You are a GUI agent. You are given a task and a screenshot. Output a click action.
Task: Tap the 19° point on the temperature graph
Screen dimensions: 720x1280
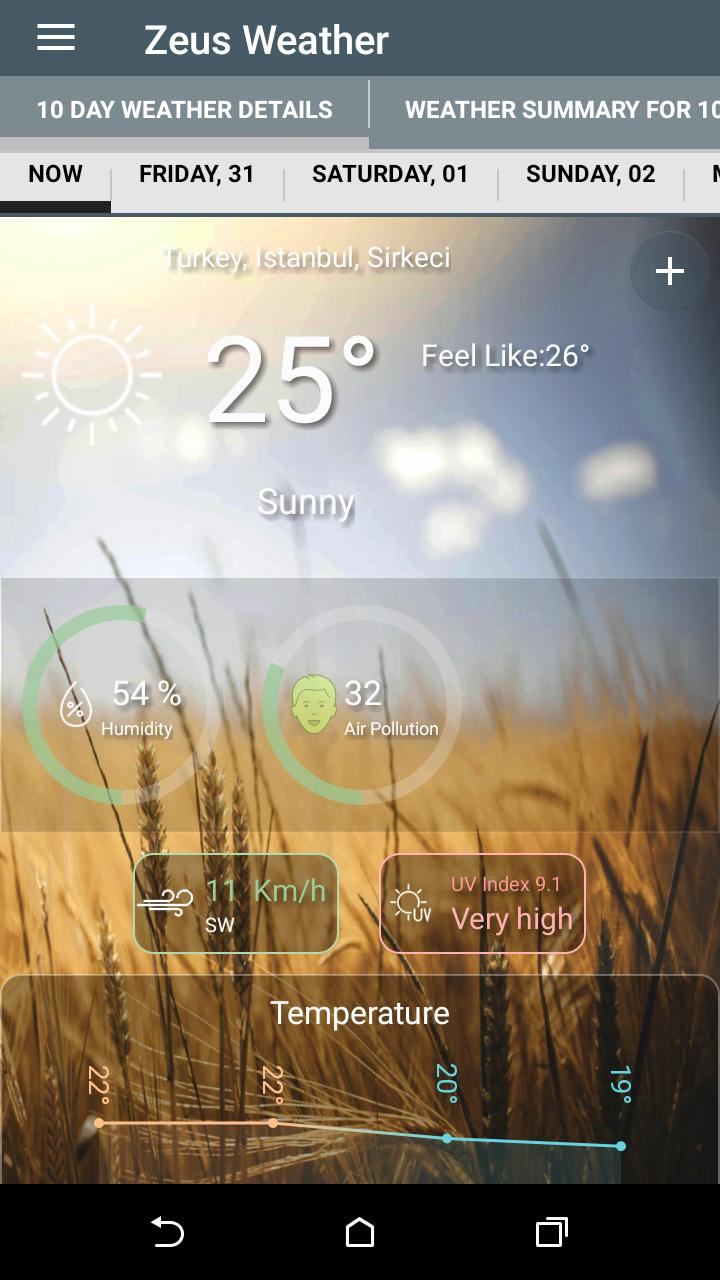620,1143
